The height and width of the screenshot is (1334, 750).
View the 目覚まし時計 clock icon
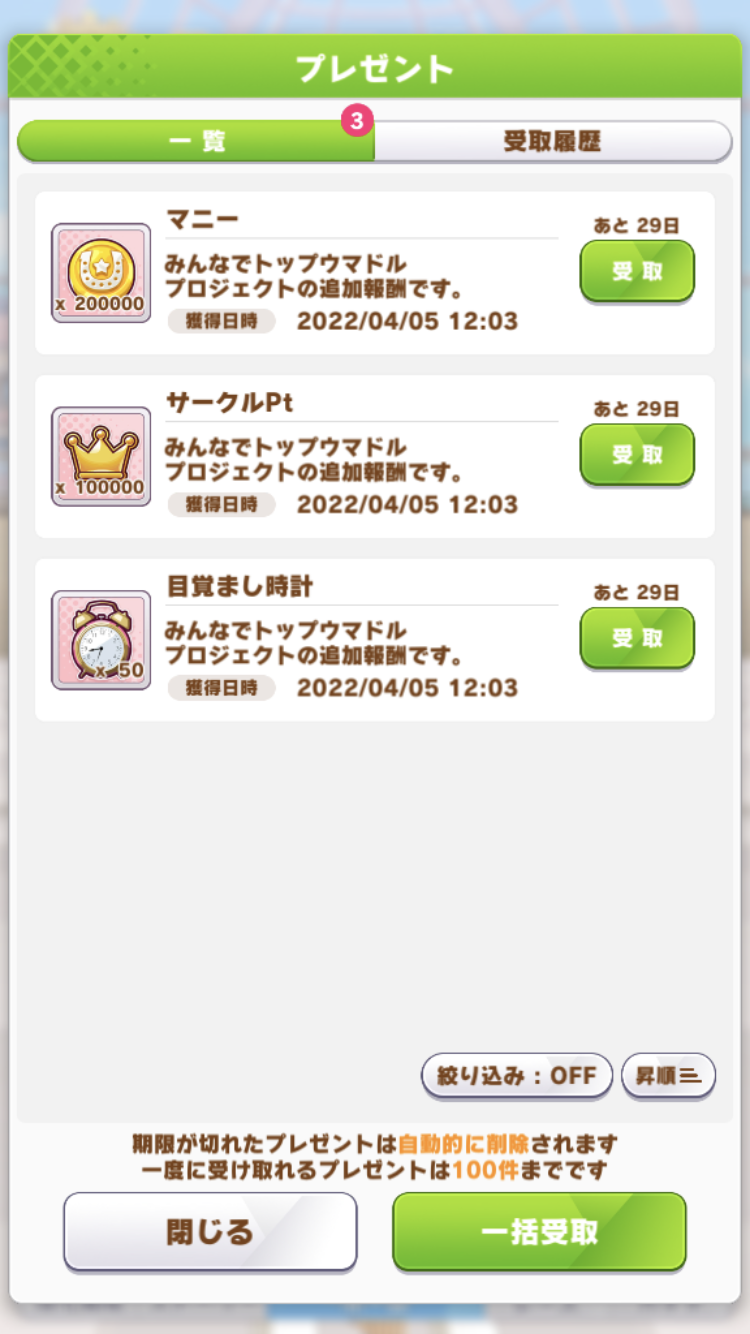tap(101, 640)
